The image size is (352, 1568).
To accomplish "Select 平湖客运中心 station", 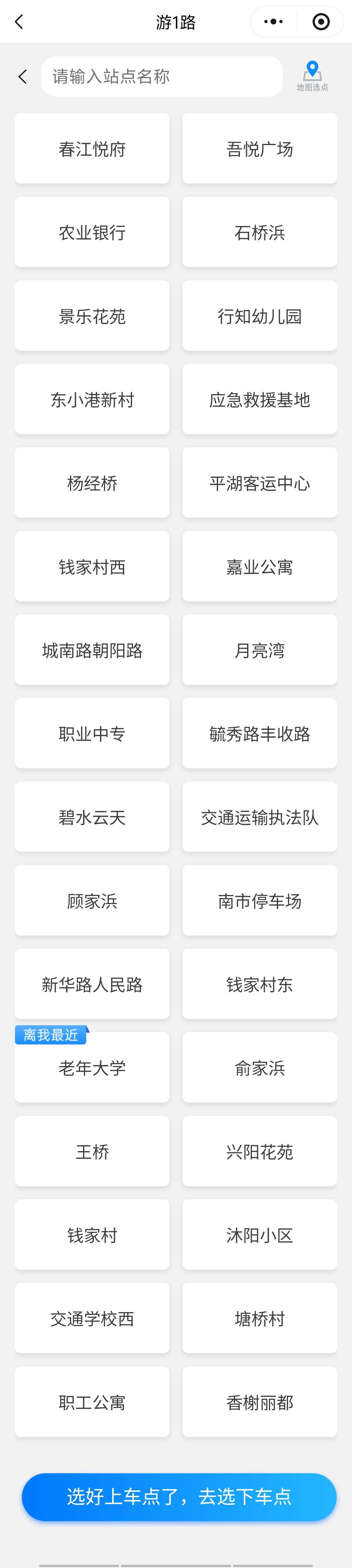I will pyautogui.click(x=259, y=483).
